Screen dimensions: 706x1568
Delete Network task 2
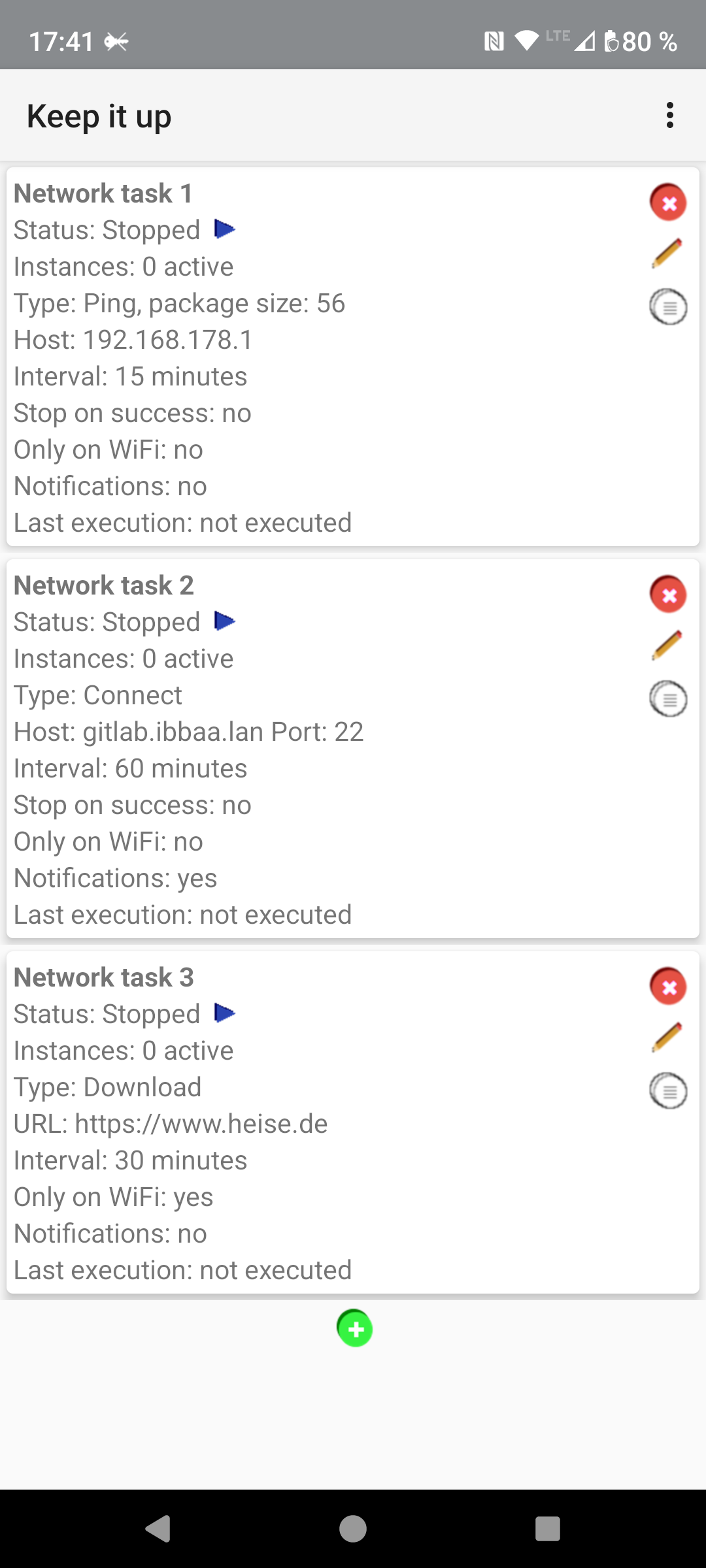(668, 594)
